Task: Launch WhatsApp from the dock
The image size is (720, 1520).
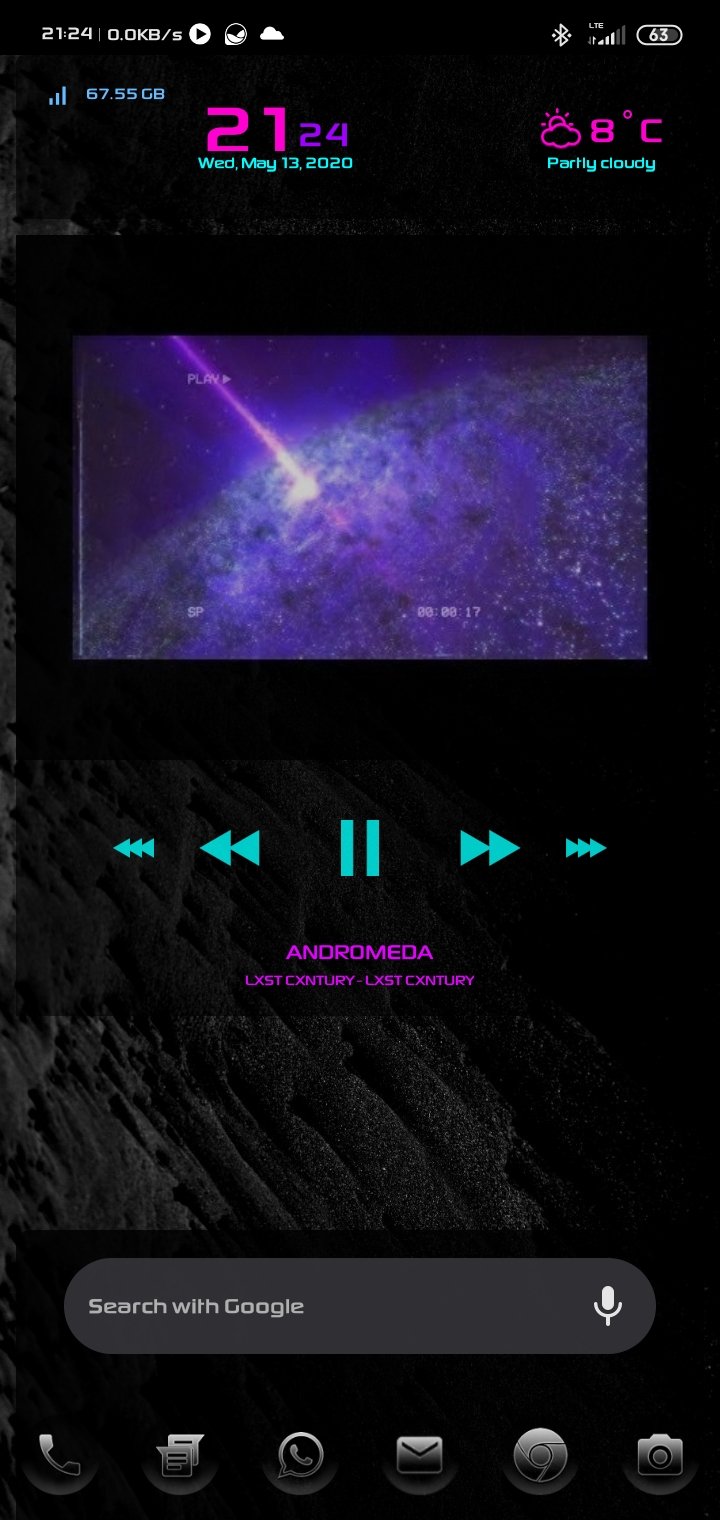Action: [x=300, y=1456]
